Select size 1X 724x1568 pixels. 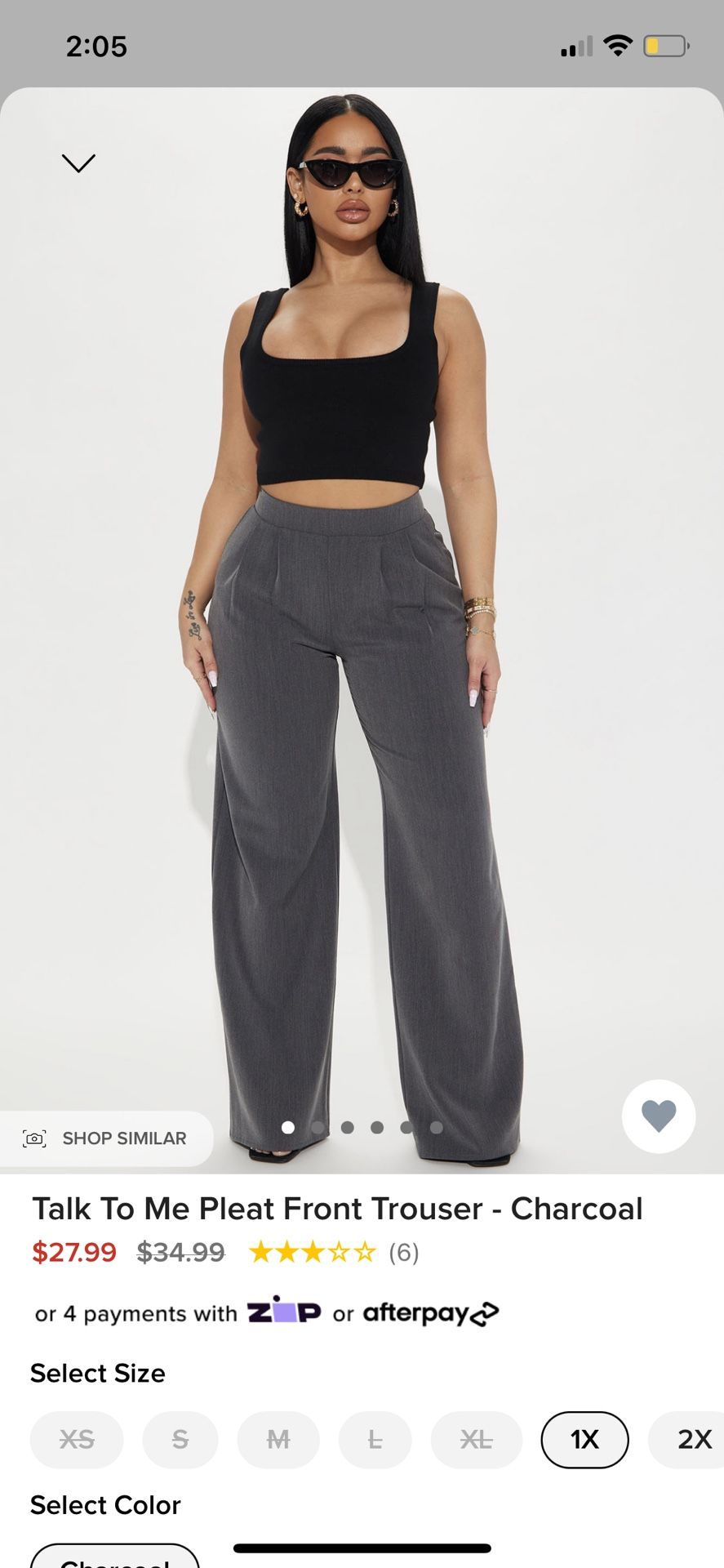(x=584, y=1439)
